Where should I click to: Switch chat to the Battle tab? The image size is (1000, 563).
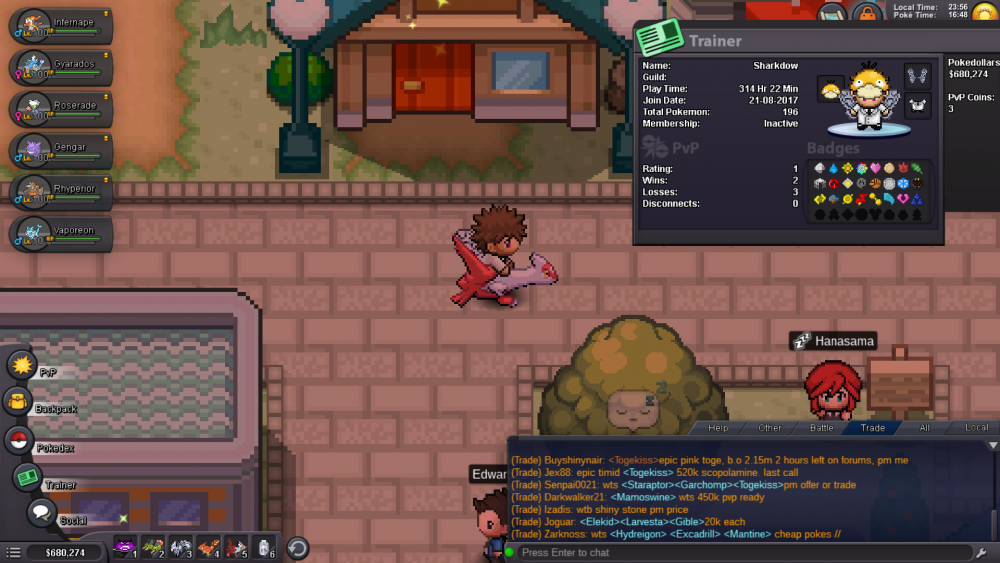tap(821, 428)
